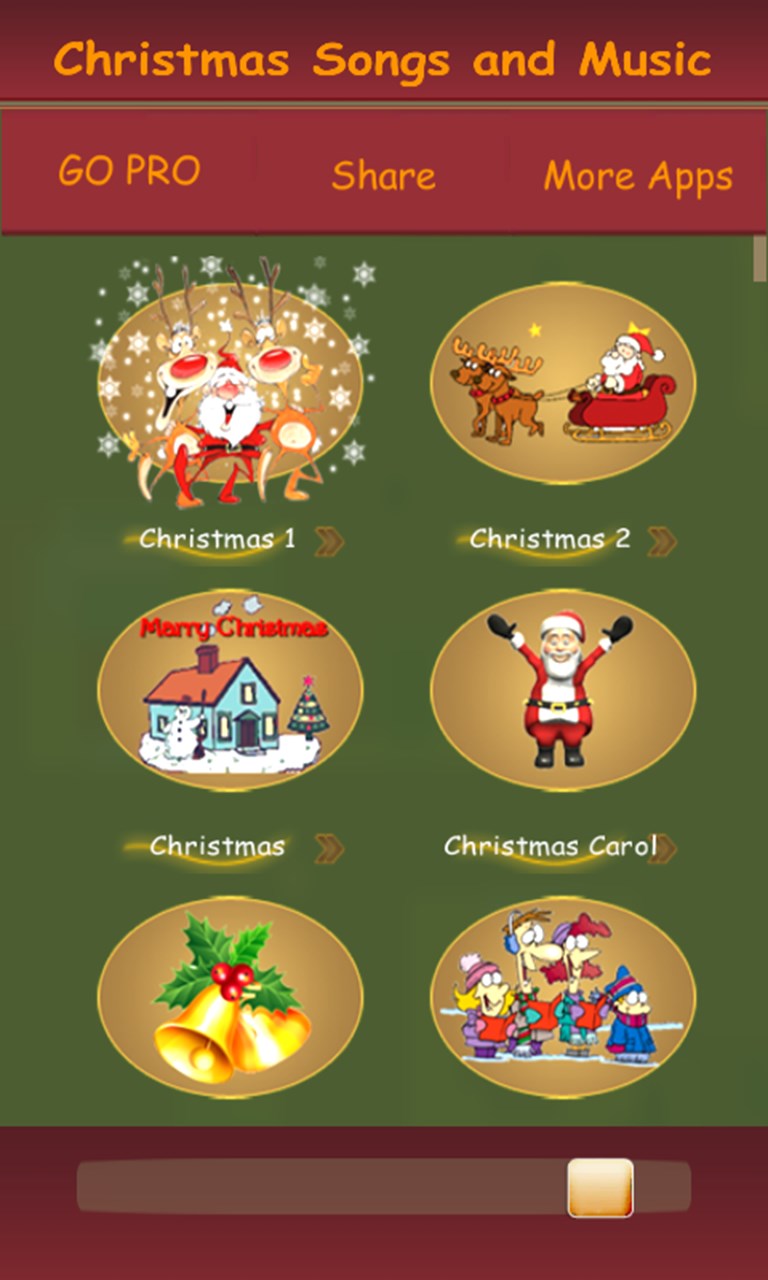Open the Christmas Carol Santa tile
768x1280 pixels.
tap(563, 690)
